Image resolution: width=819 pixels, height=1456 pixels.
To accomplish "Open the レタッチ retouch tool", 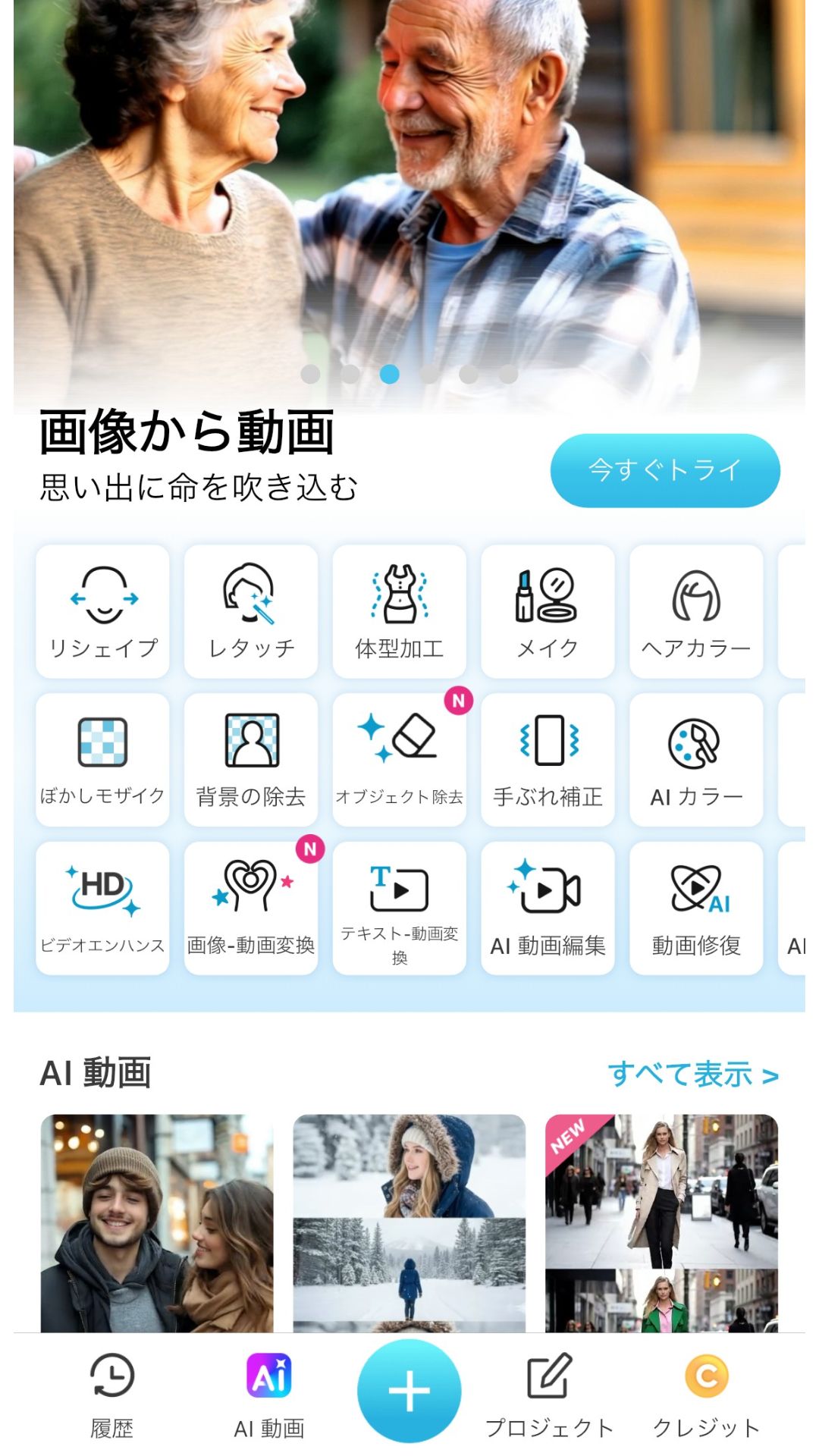I will click(x=250, y=611).
